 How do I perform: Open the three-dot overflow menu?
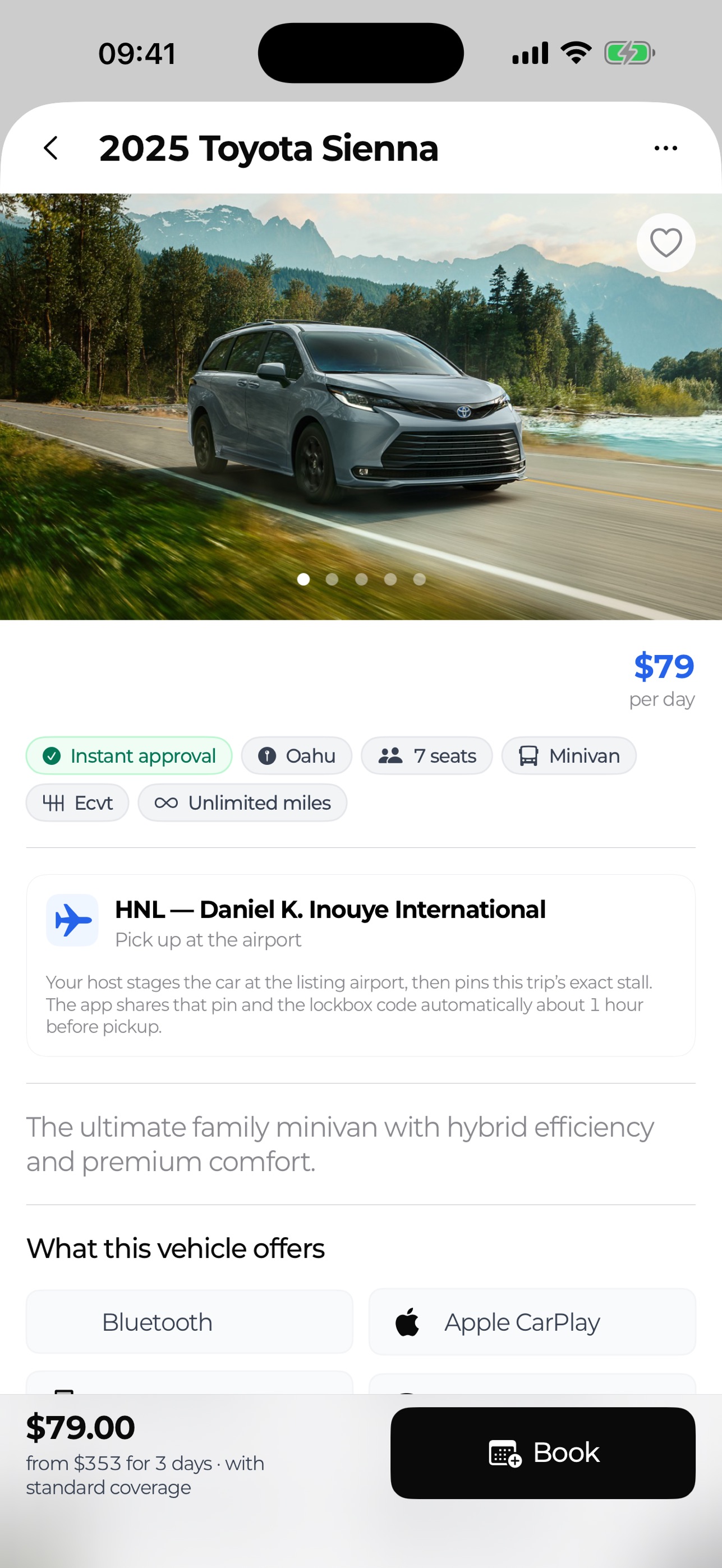click(665, 148)
